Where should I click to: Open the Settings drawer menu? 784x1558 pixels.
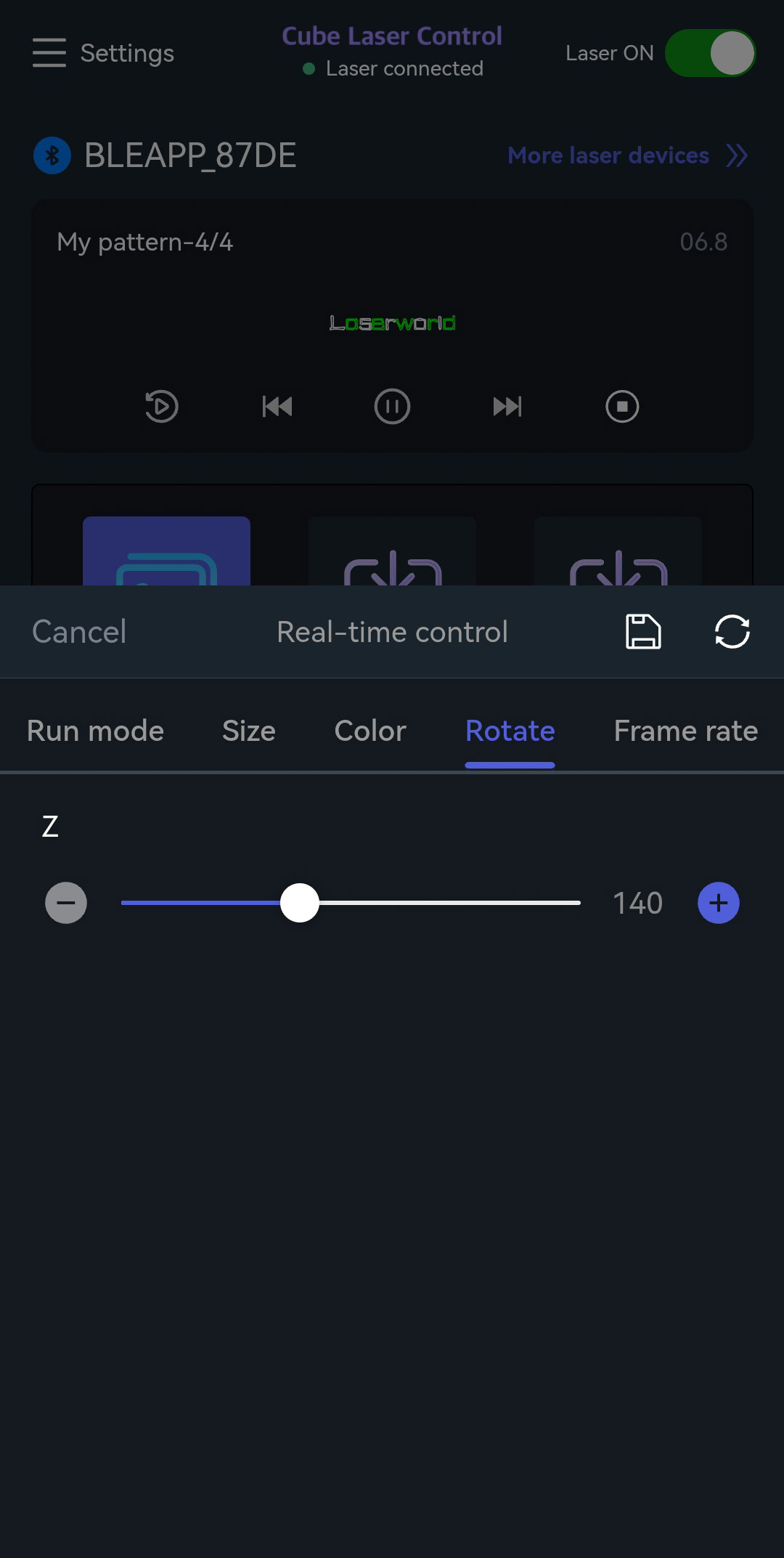pyautogui.click(x=49, y=53)
